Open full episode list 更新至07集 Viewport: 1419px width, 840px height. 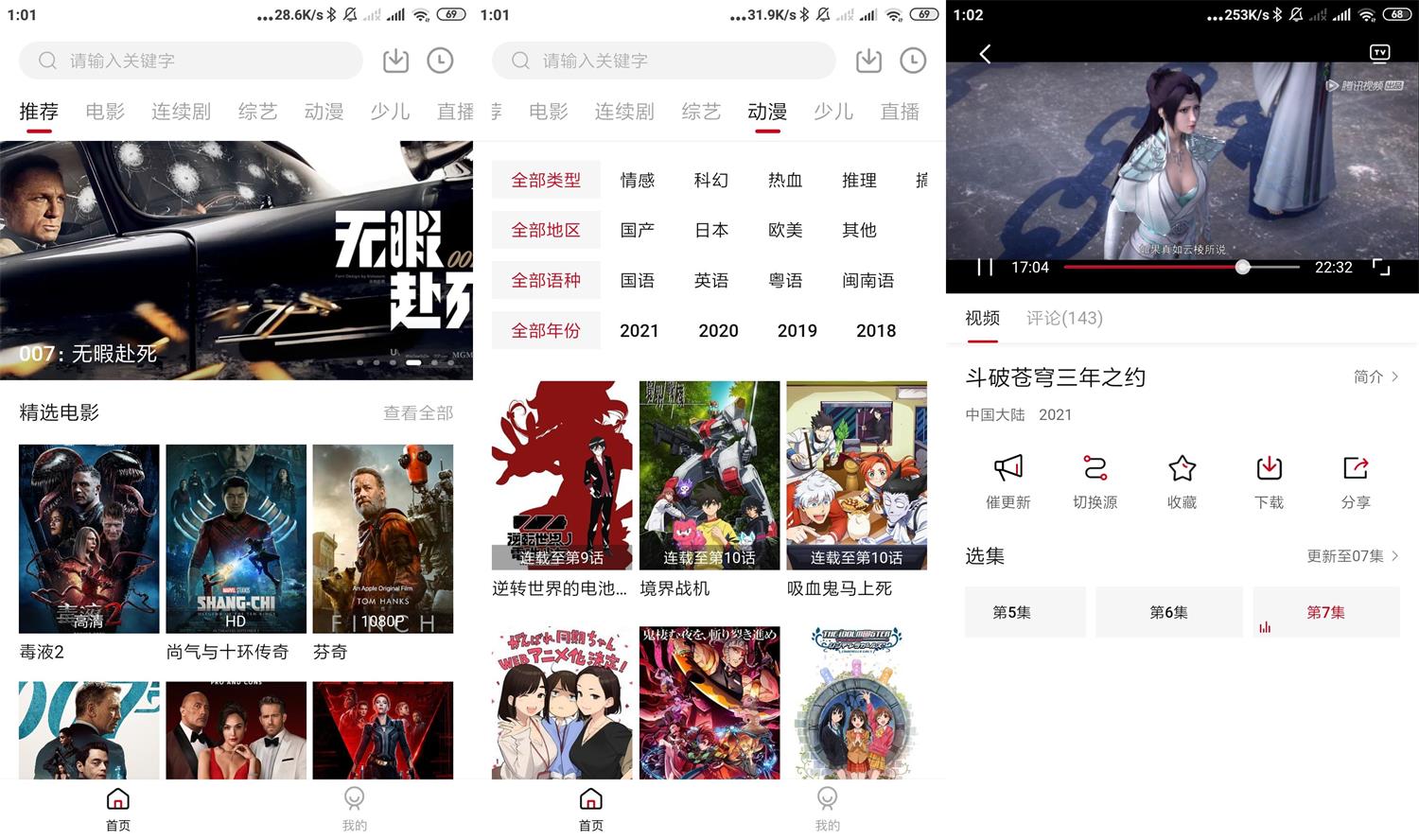(x=1352, y=556)
